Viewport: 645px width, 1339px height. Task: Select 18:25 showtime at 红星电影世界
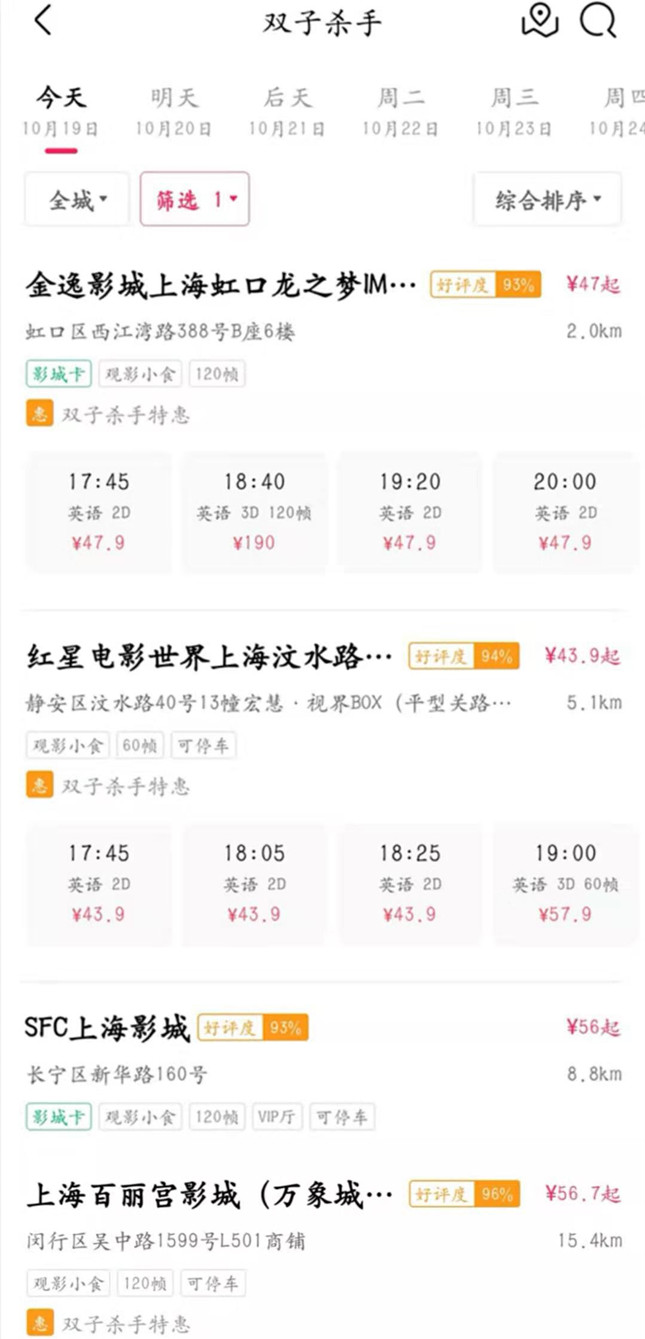(409, 883)
